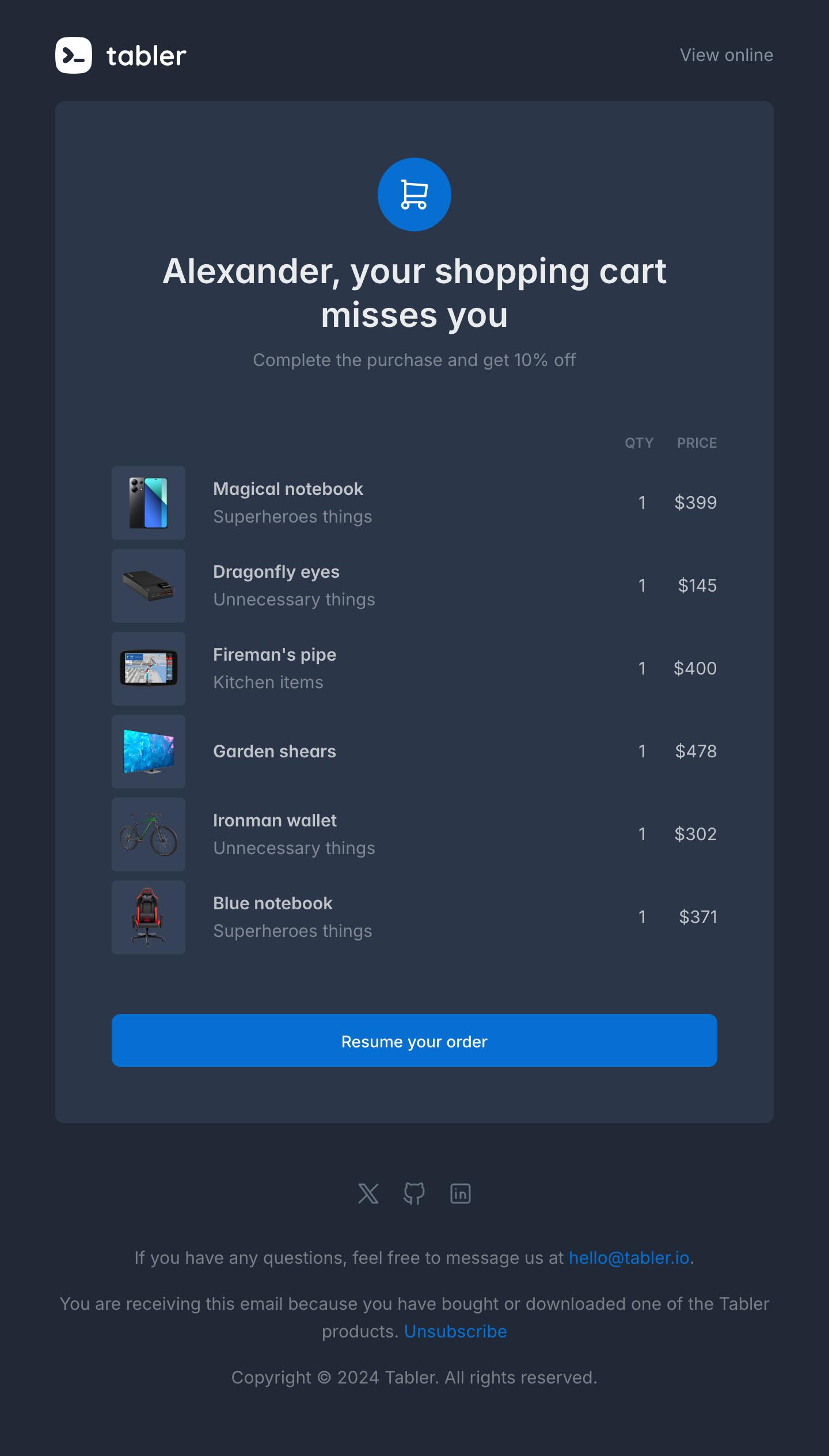Open the X social icon
The height and width of the screenshot is (1456, 829).
[368, 1193]
